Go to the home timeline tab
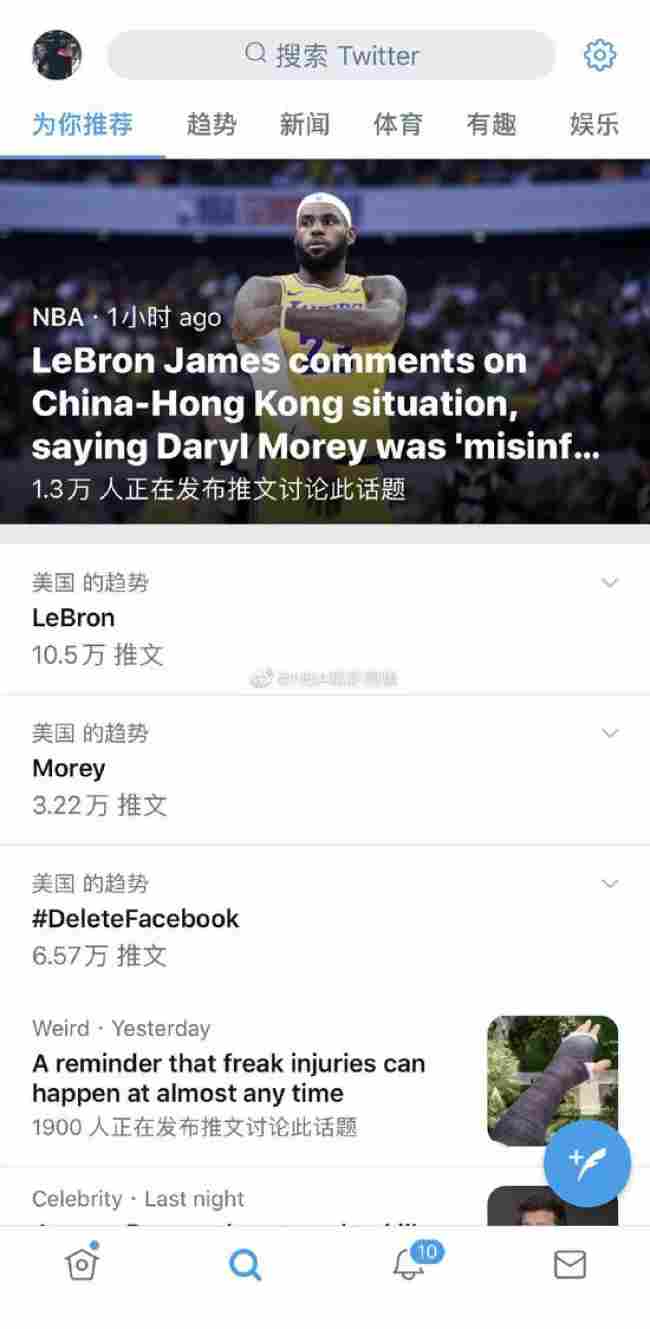The image size is (650, 1329). point(82,1265)
